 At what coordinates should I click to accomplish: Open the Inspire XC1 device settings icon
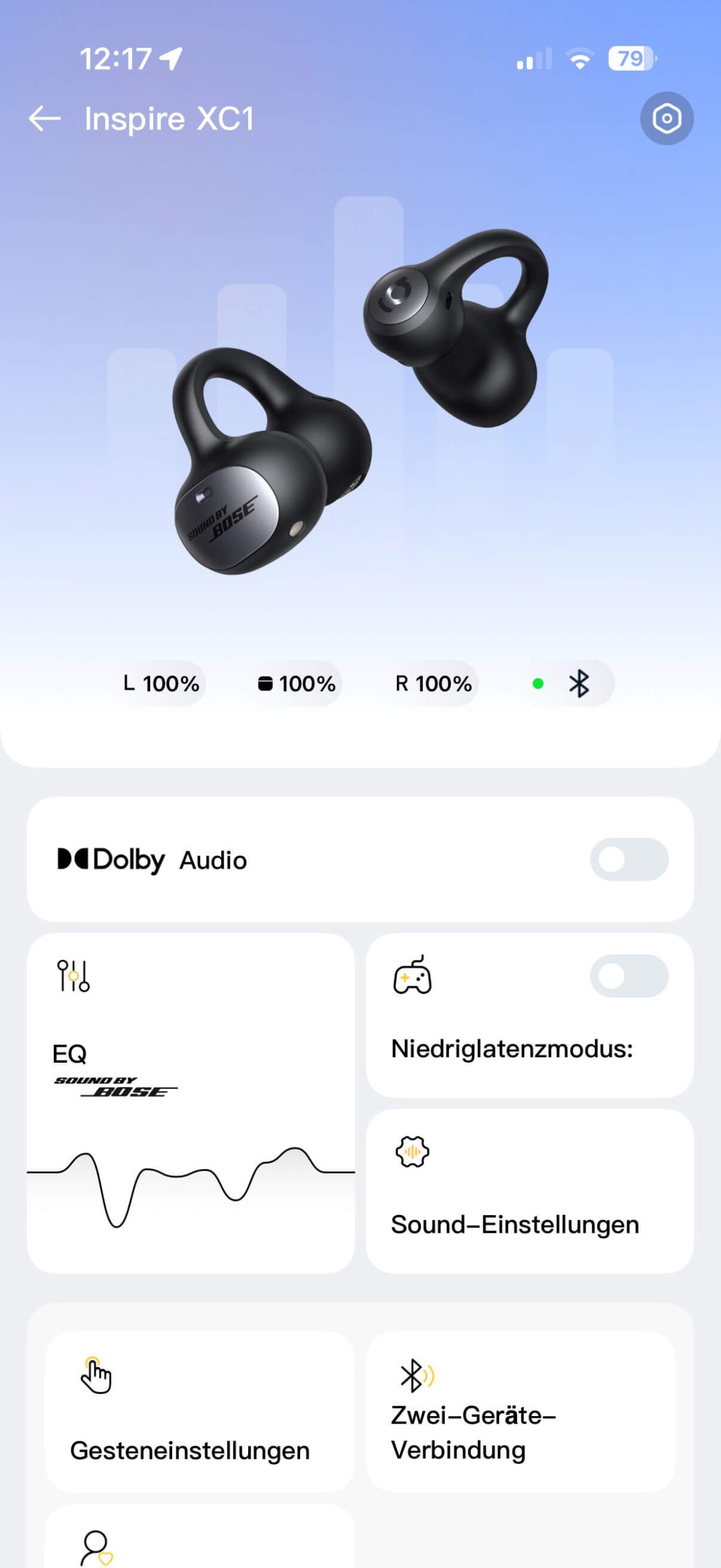click(666, 119)
